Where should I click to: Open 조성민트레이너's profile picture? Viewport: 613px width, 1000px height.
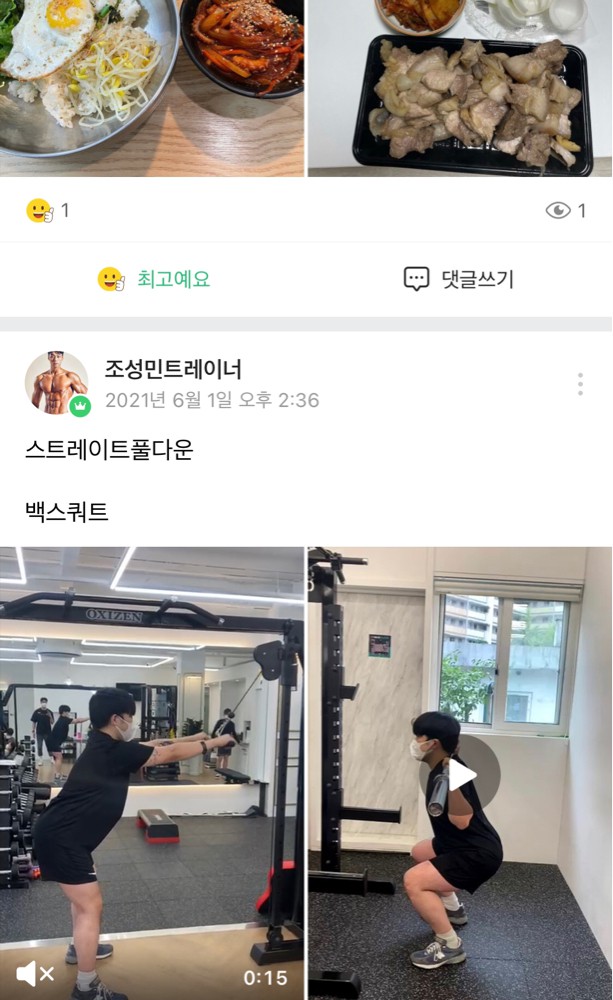[56, 383]
